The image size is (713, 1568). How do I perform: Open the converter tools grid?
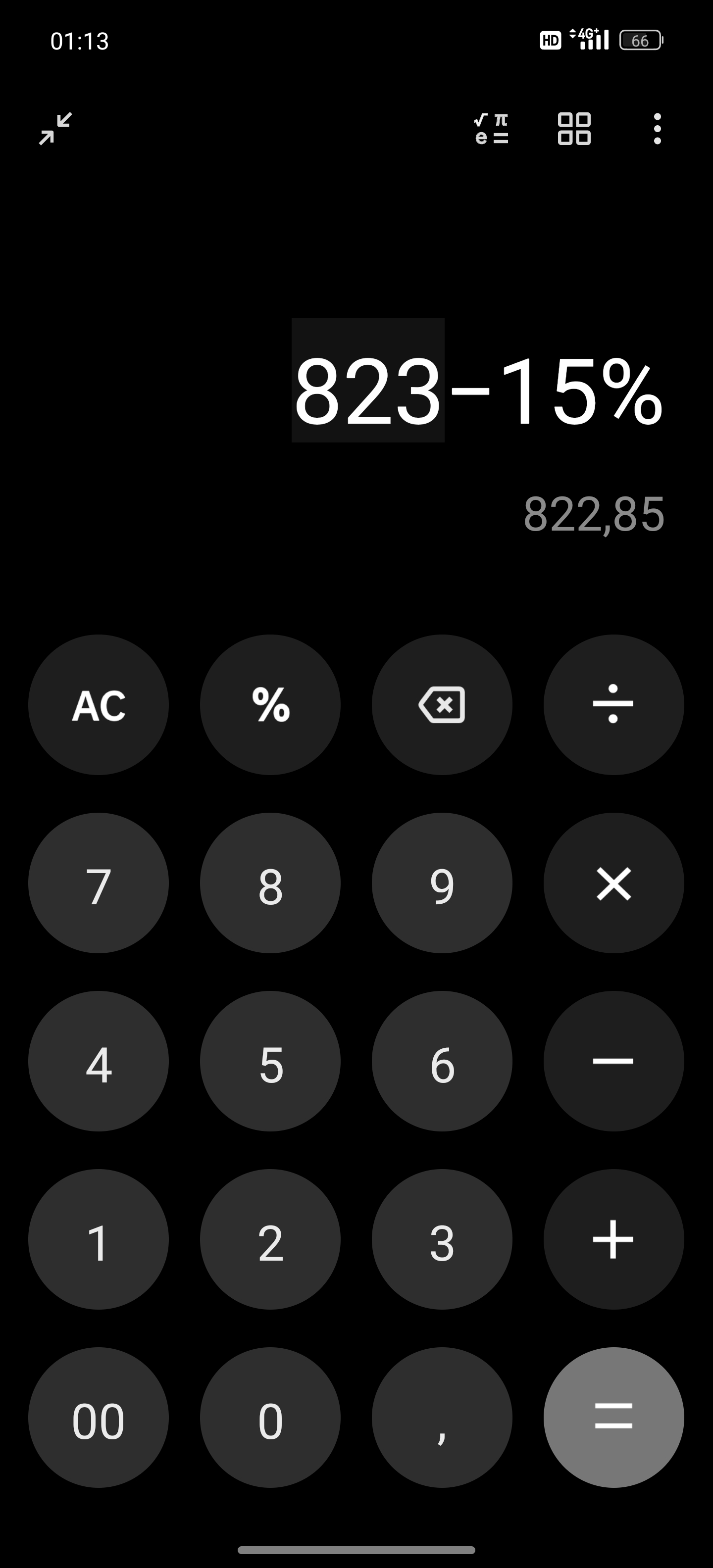[x=573, y=128]
